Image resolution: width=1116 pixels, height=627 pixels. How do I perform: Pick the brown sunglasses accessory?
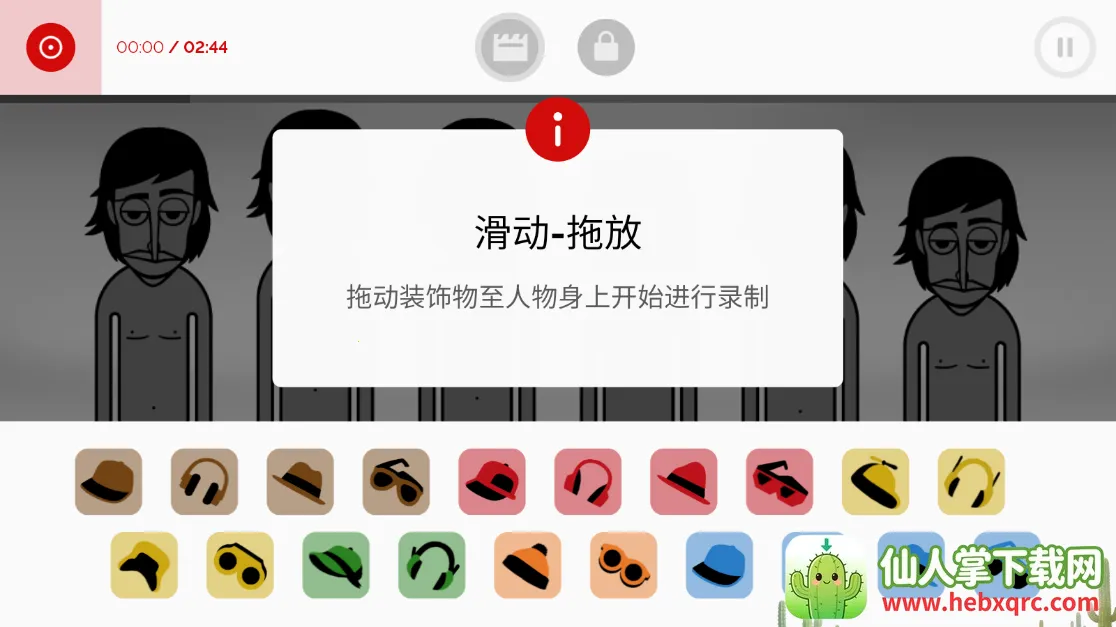(x=396, y=482)
